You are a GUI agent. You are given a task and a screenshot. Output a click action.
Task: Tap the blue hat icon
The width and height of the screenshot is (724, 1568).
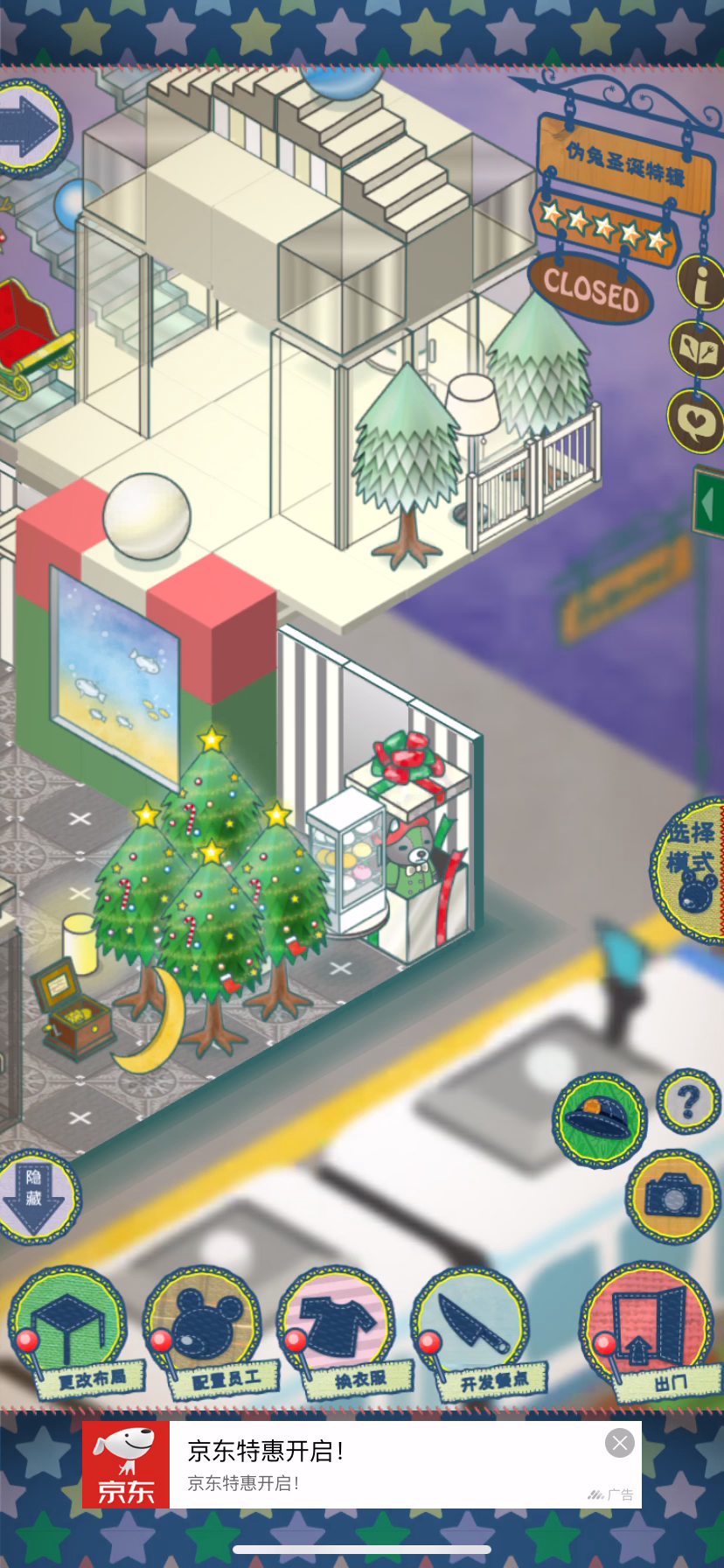click(x=600, y=1121)
